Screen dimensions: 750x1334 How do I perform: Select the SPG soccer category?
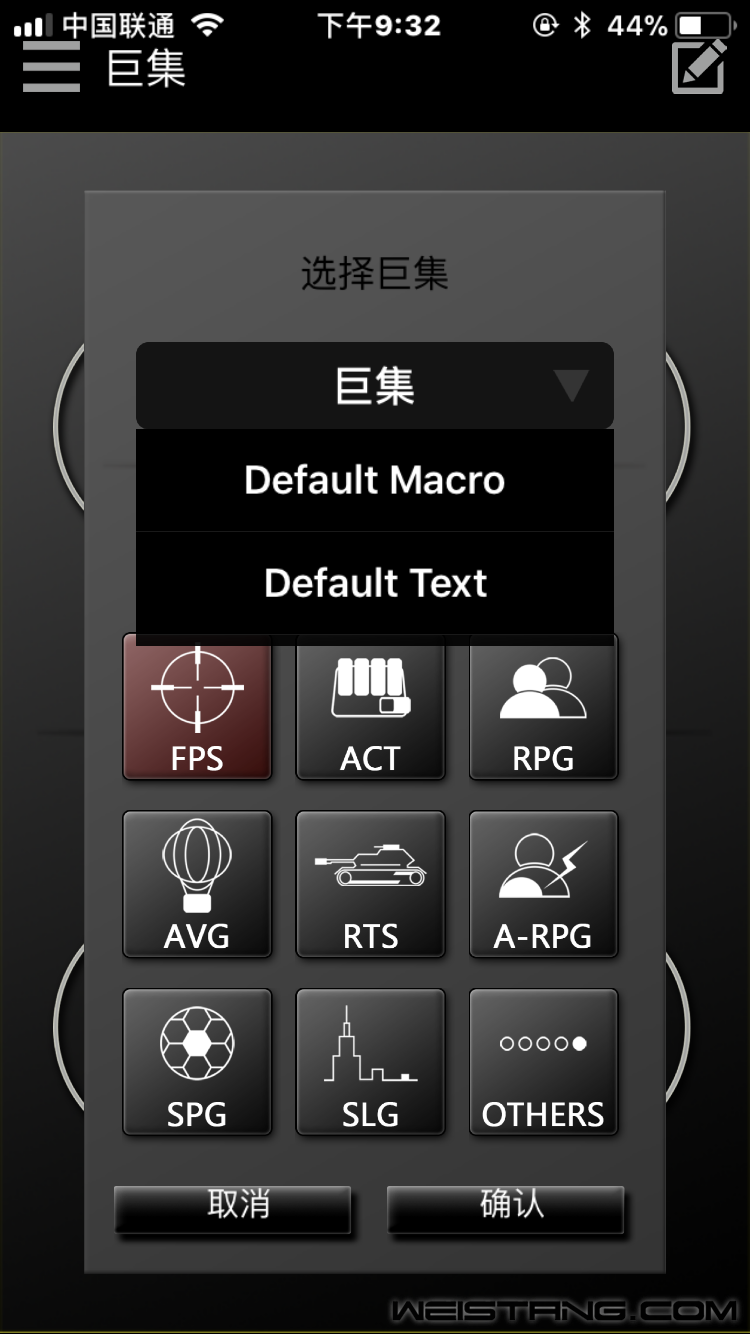click(197, 1062)
